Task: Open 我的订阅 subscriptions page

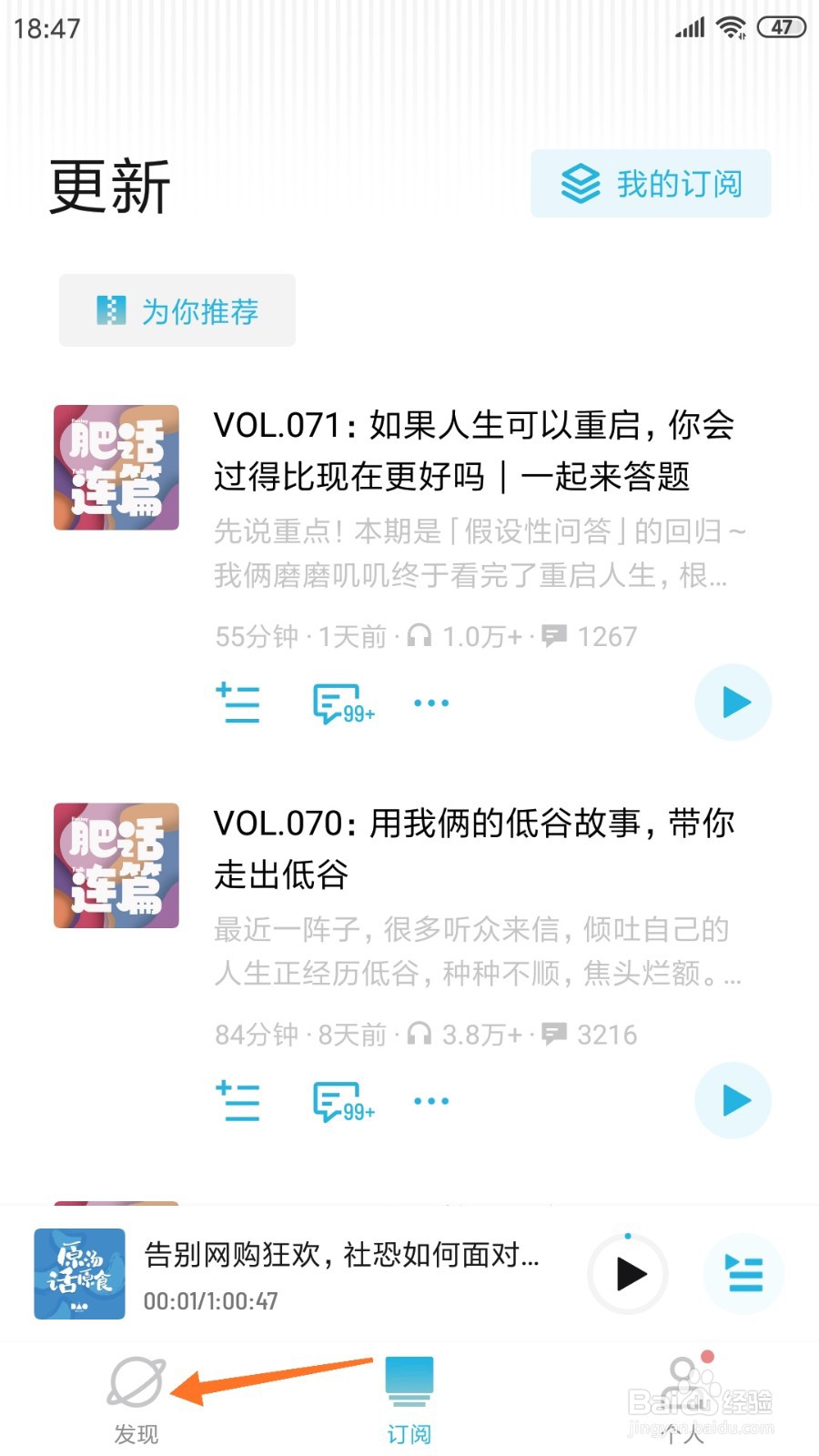Action: pos(650,183)
